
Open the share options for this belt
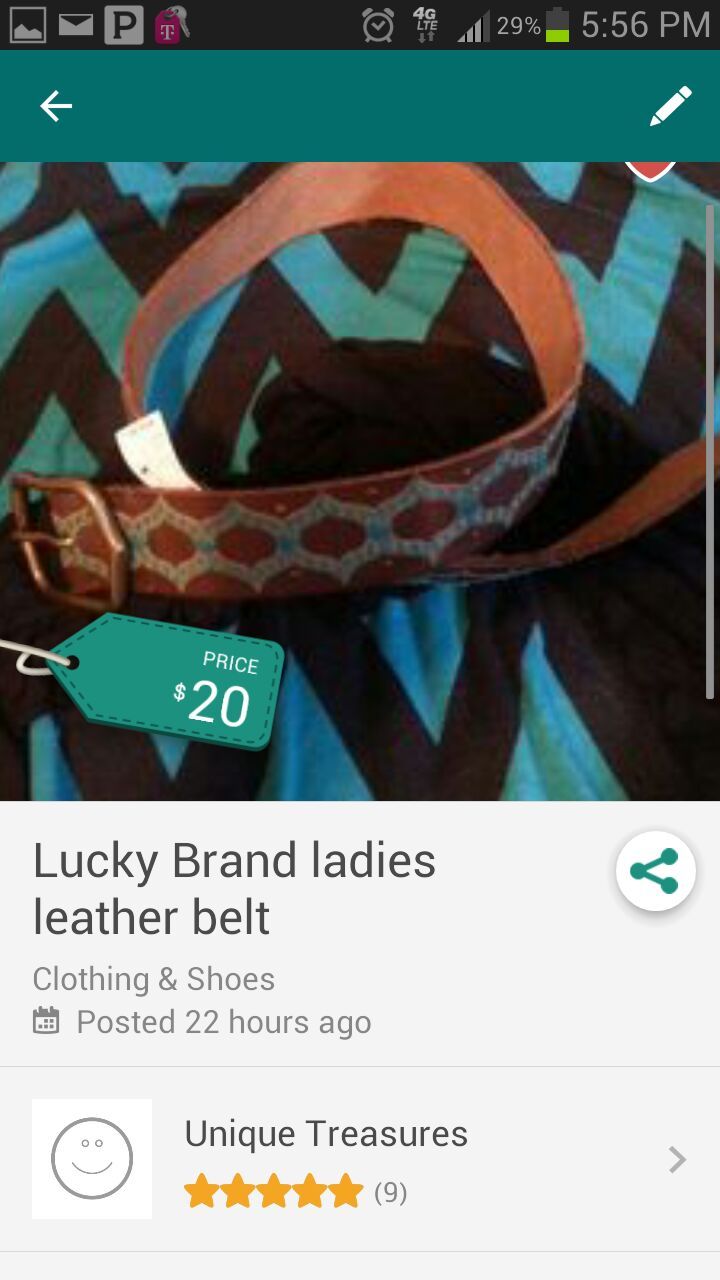pyautogui.click(x=654, y=870)
